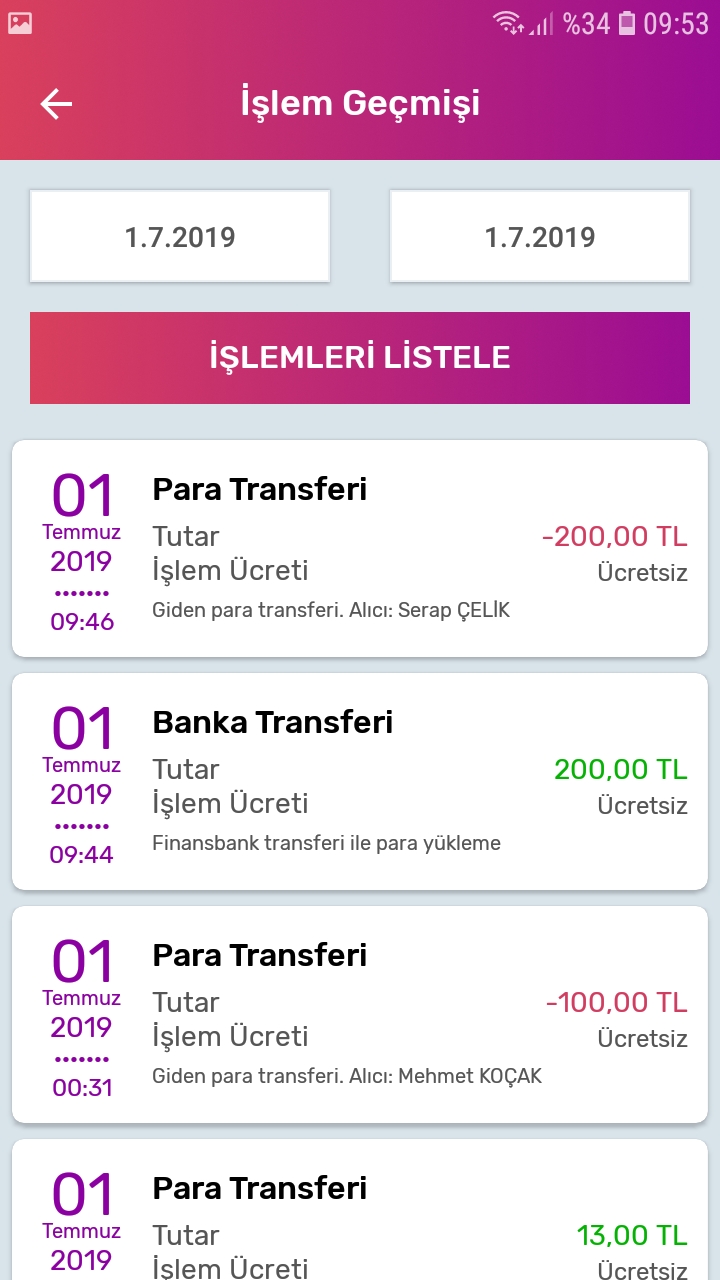Open the transfer to Serap ÇELİK
The height and width of the screenshot is (1280, 720).
[360, 548]
